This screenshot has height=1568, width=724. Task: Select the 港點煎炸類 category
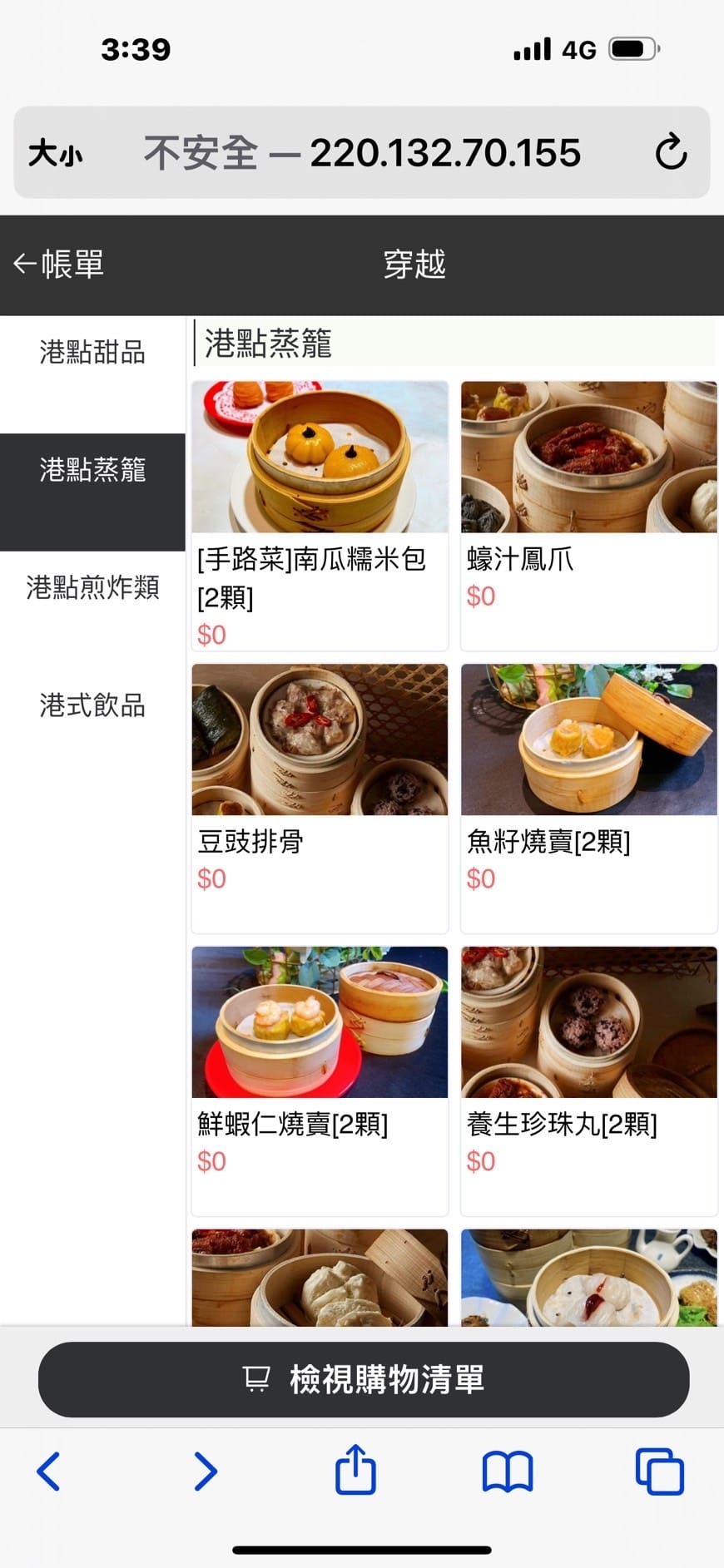[92, 588]
